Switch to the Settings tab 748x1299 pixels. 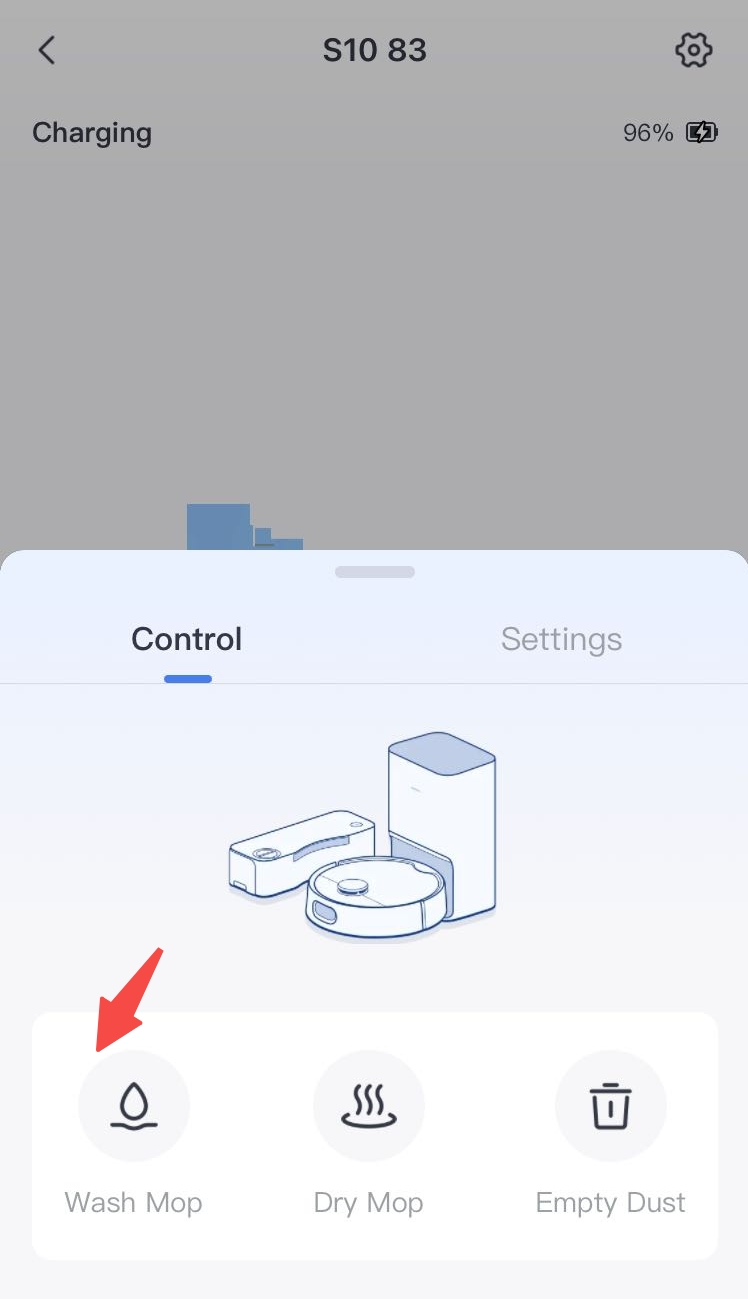(x=561, y=639)
